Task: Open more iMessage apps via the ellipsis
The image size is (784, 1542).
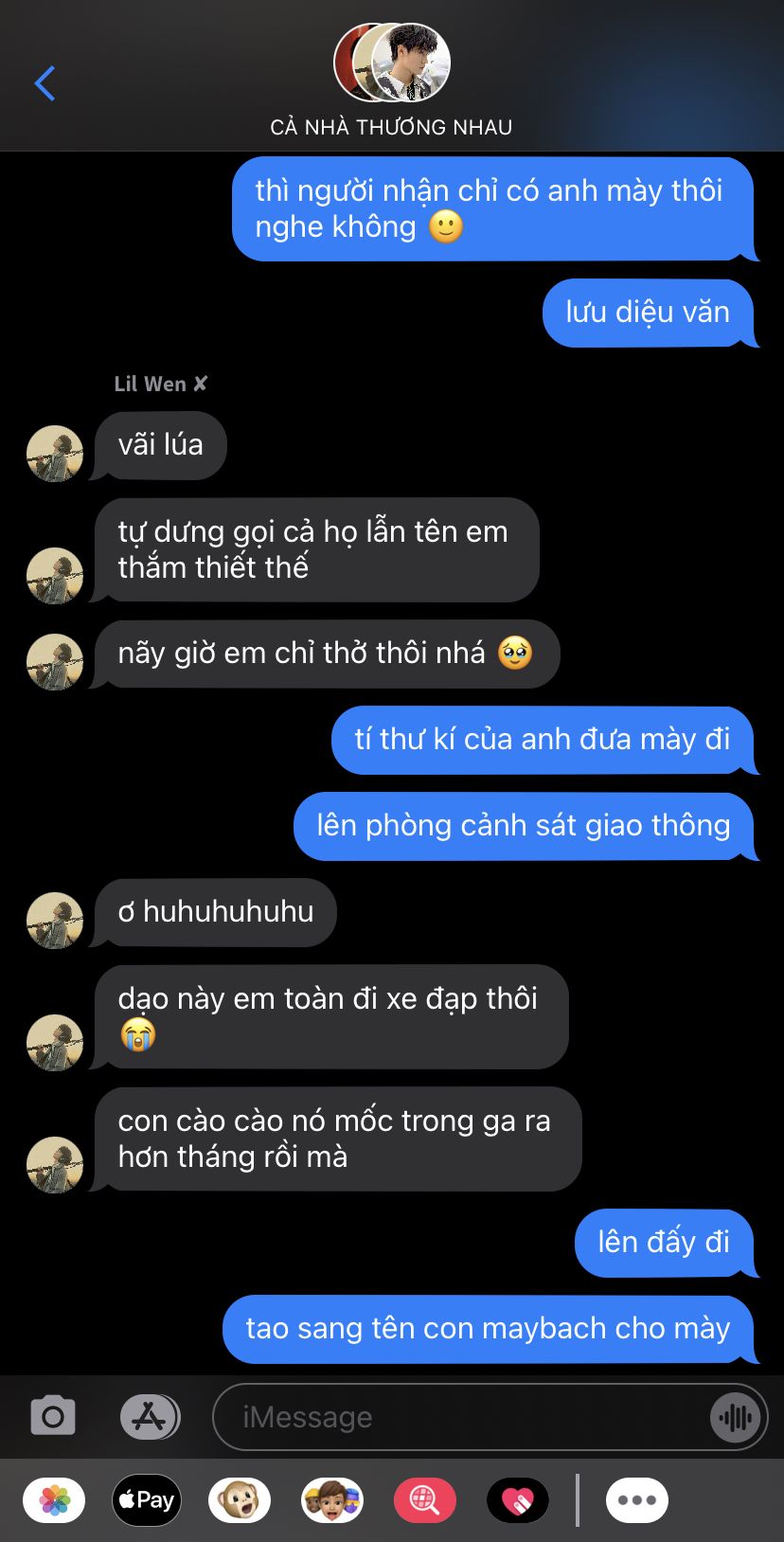Action: click(637, 1500)
